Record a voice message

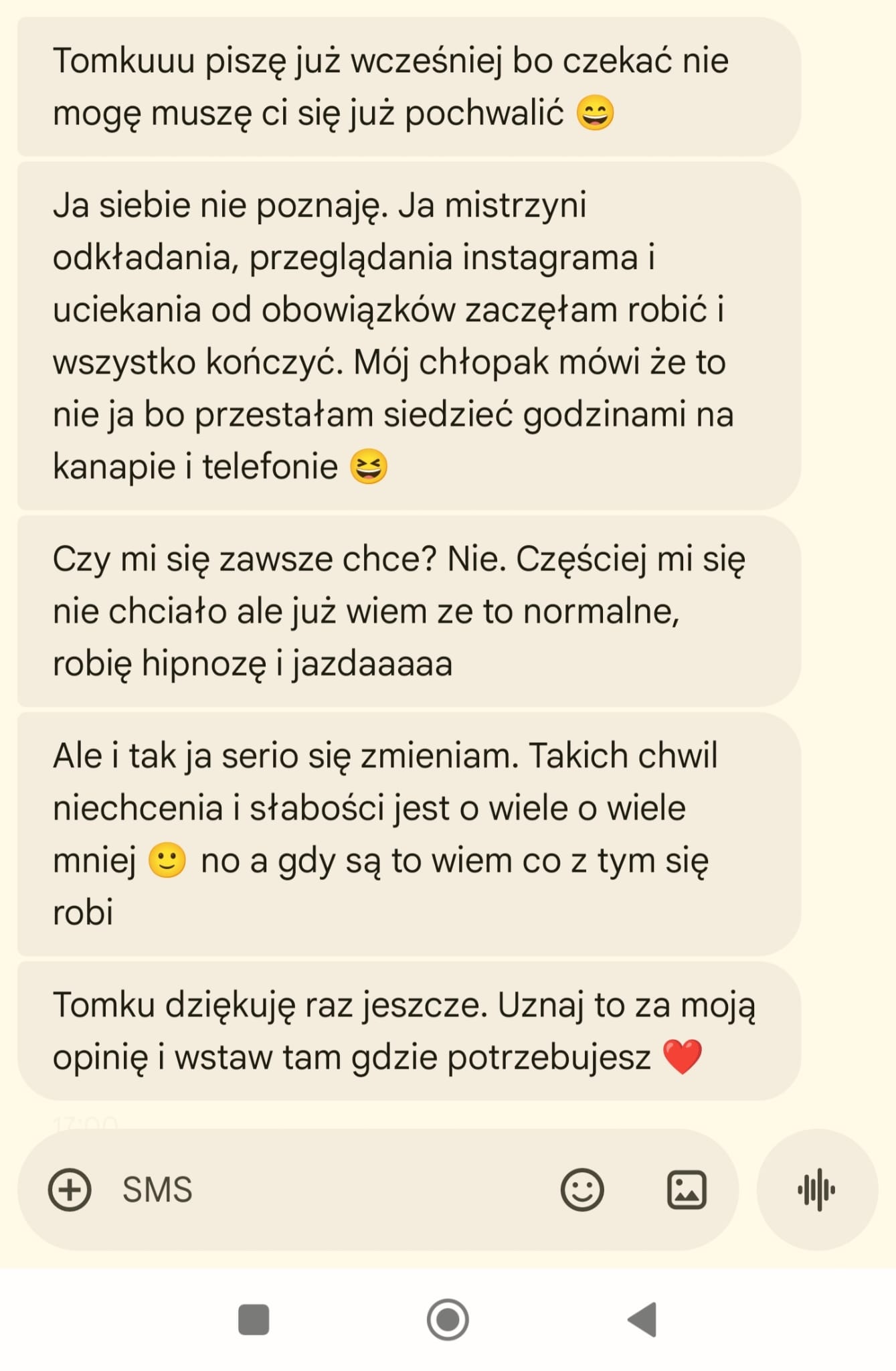(816, 1190)
